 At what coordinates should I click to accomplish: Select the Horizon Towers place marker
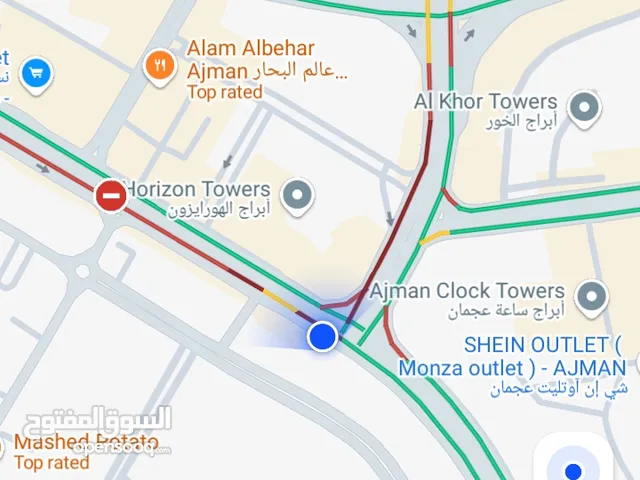click(295, 197)
